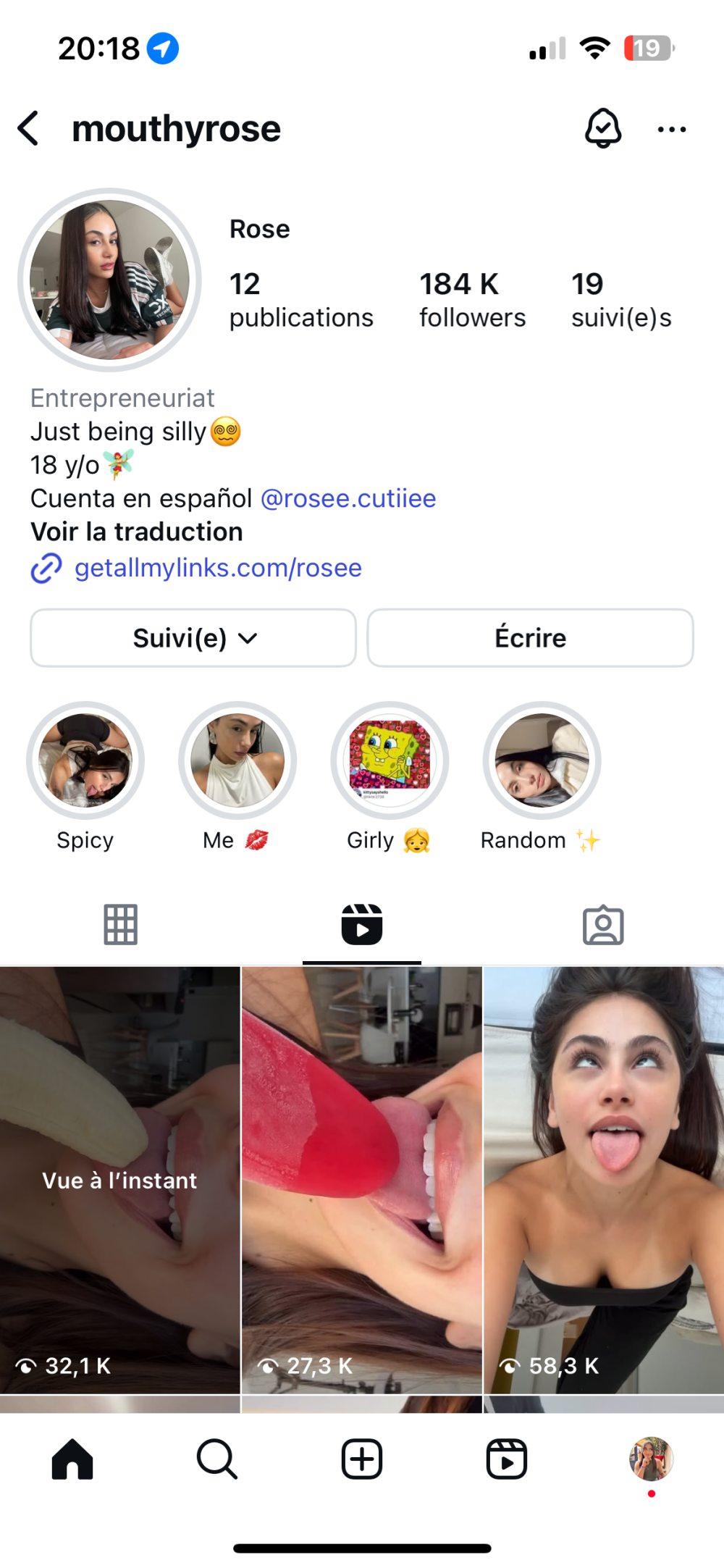The height and width of the screenshot is (1568, 724).
Task: Switch to the posts grid tab
Action: [120, 925]
